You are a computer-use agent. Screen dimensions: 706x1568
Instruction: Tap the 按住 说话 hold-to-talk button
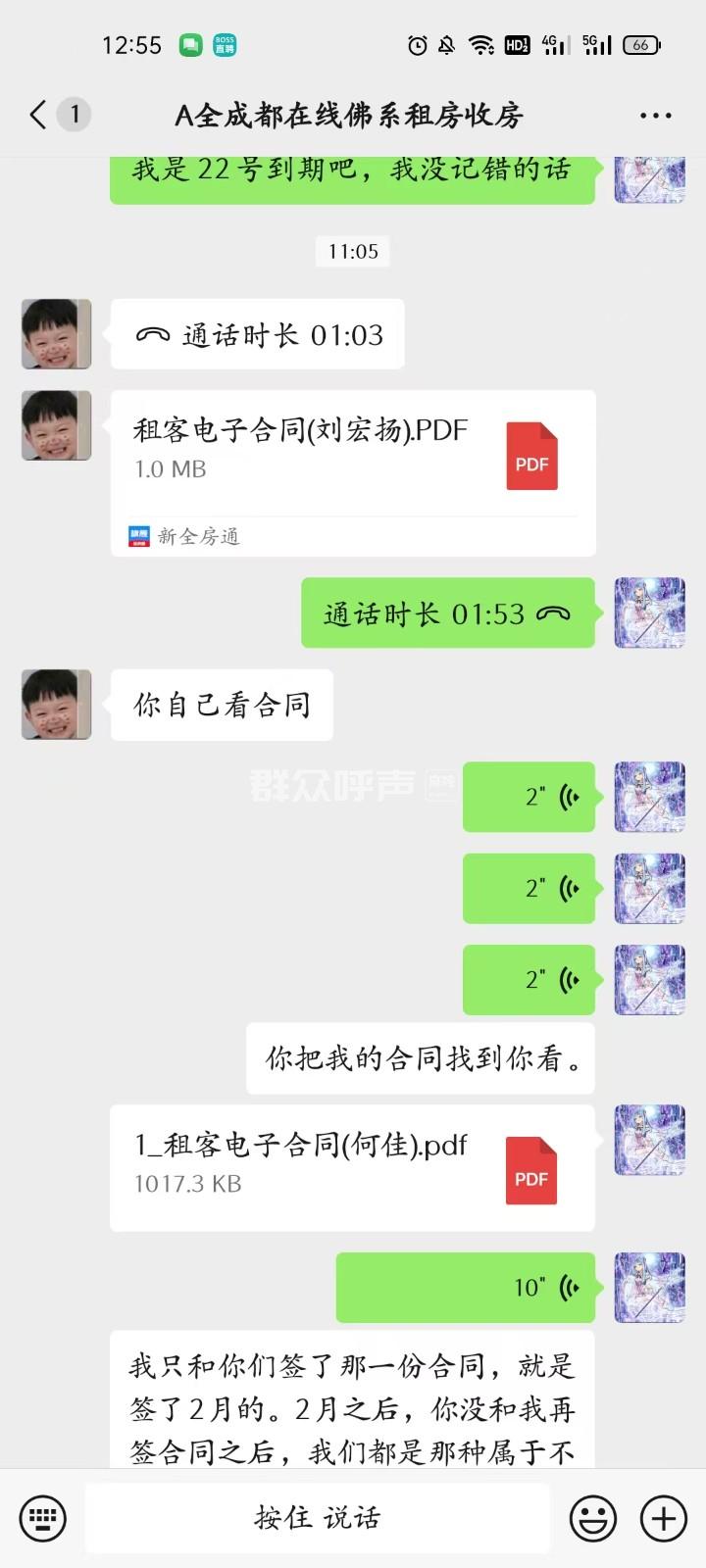pyautogui.click(x=317, y=1518)
